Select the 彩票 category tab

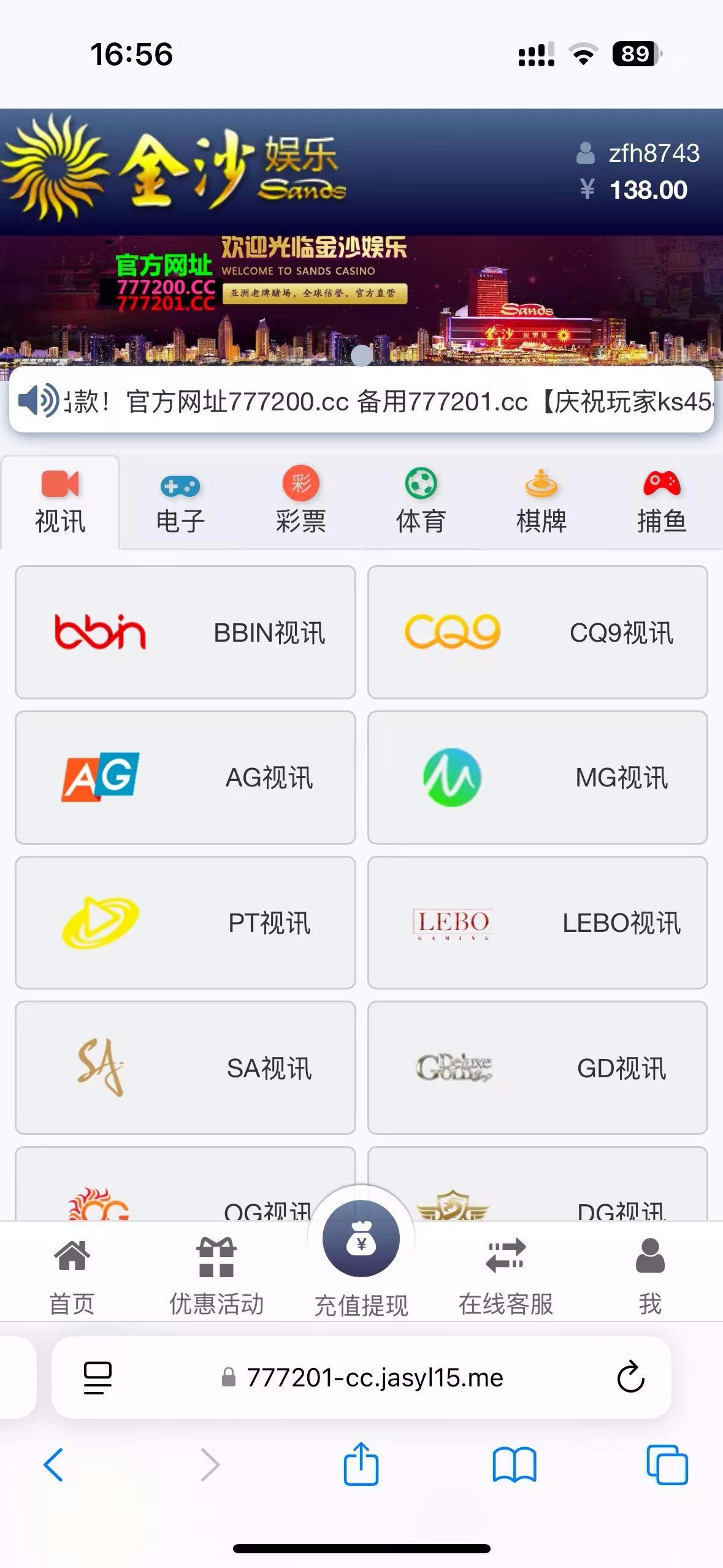click(300, 502)
